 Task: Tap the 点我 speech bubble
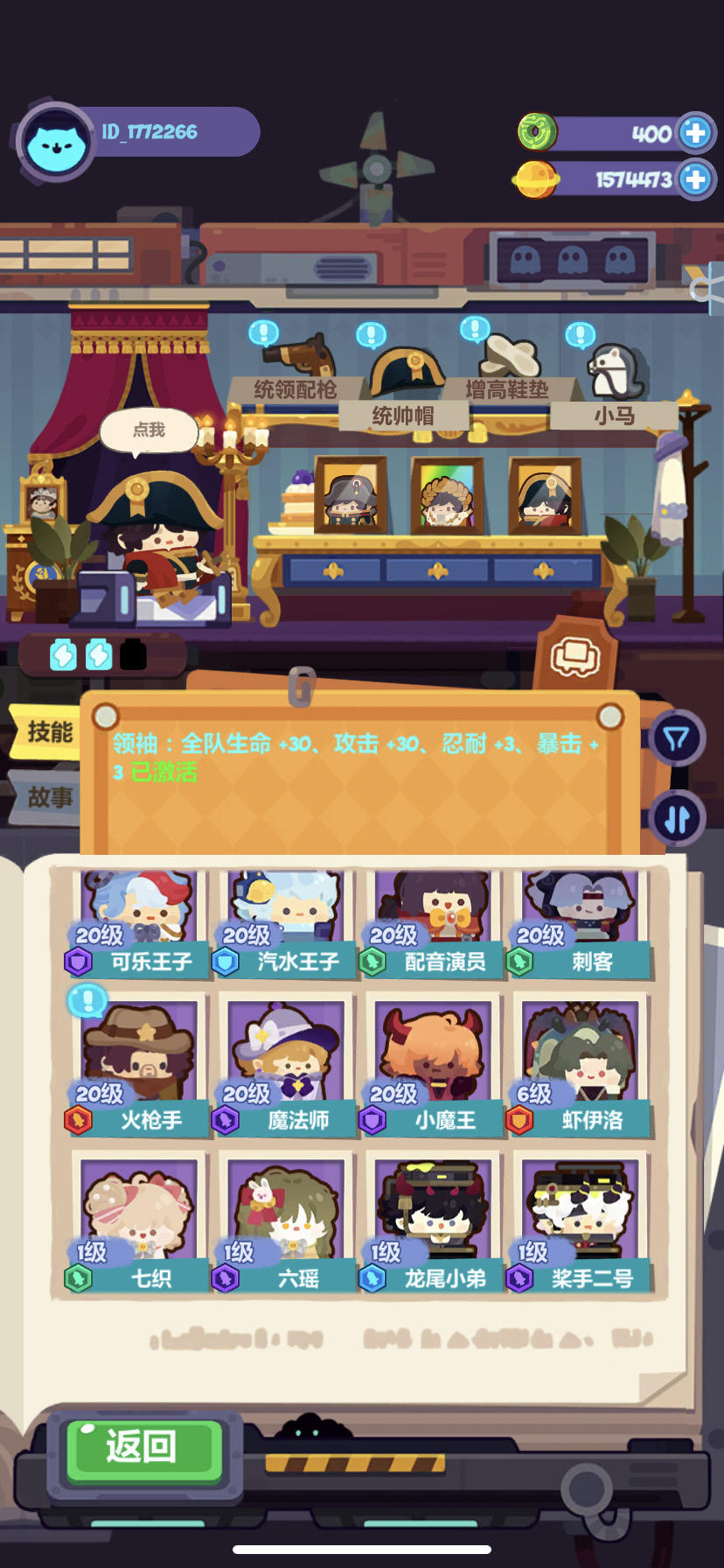point(150,431)
